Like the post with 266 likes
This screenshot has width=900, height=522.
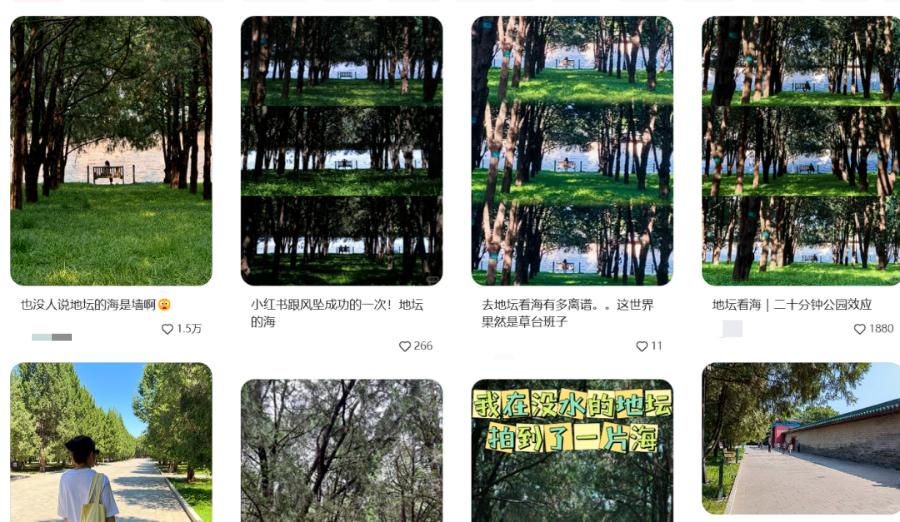[x=405, y=346]
